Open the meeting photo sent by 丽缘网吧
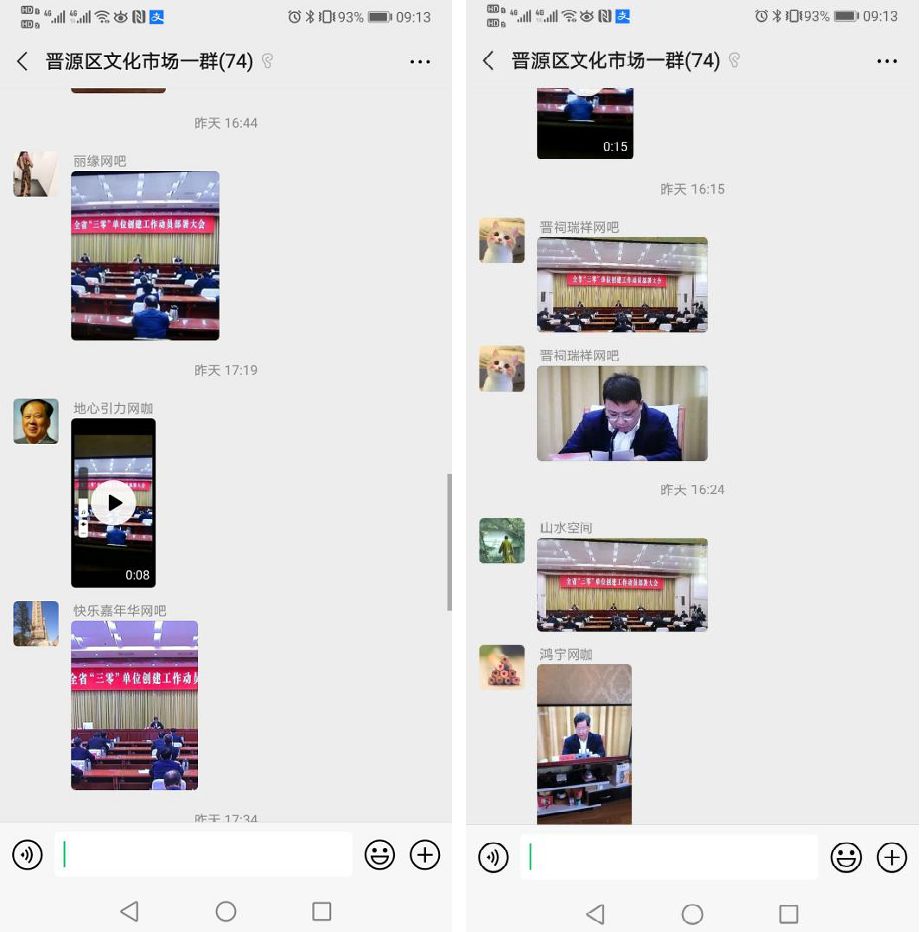920x932 pixels. (x=145, y=255)
